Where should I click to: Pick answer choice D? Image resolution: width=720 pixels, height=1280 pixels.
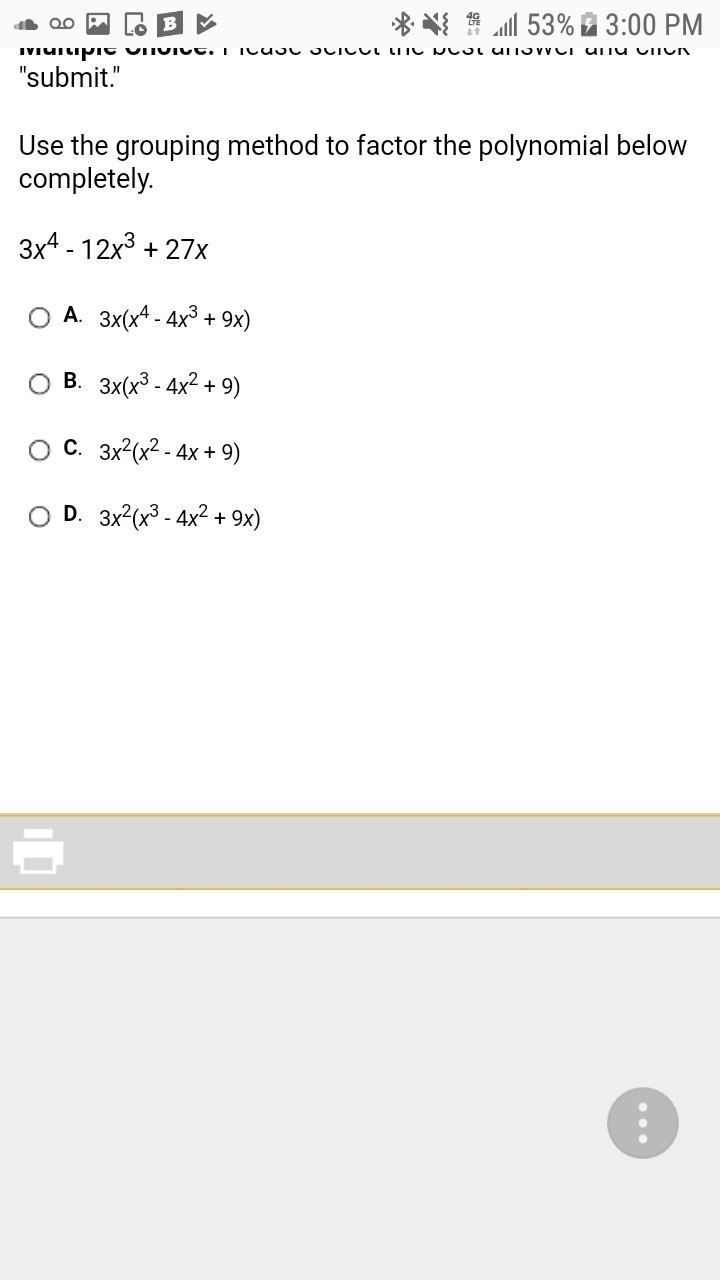(x=40, y=517)
